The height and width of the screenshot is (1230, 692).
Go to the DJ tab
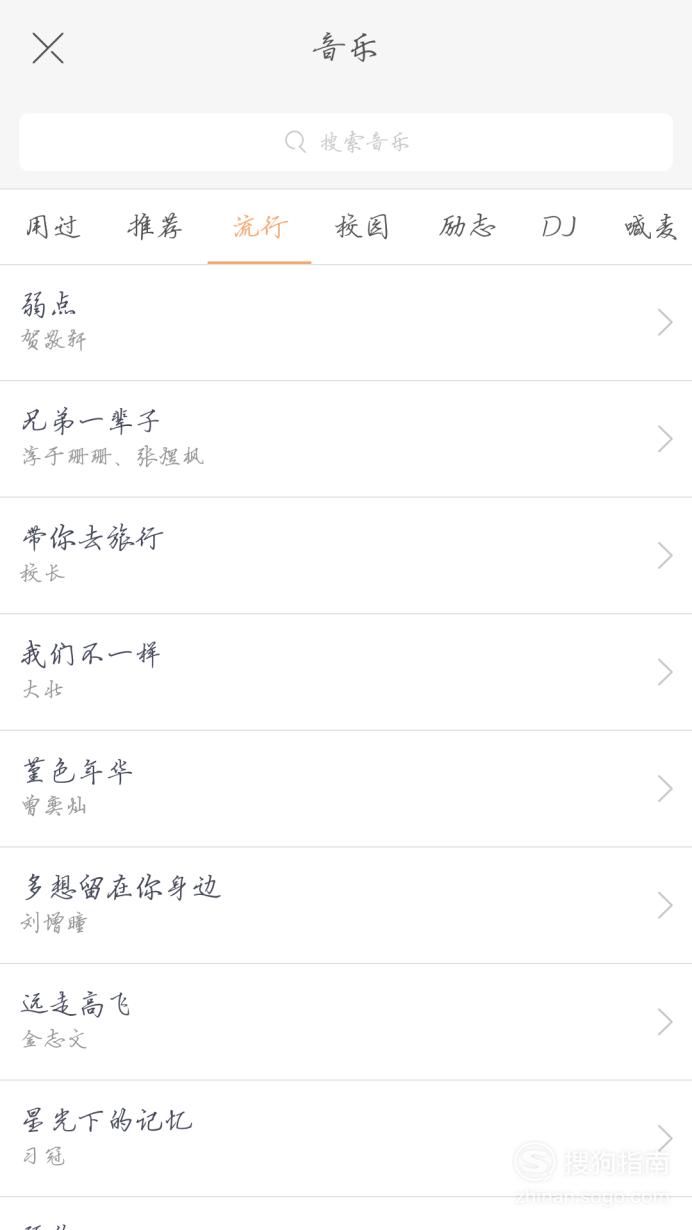pyautogui.click(x=560, y=227)
